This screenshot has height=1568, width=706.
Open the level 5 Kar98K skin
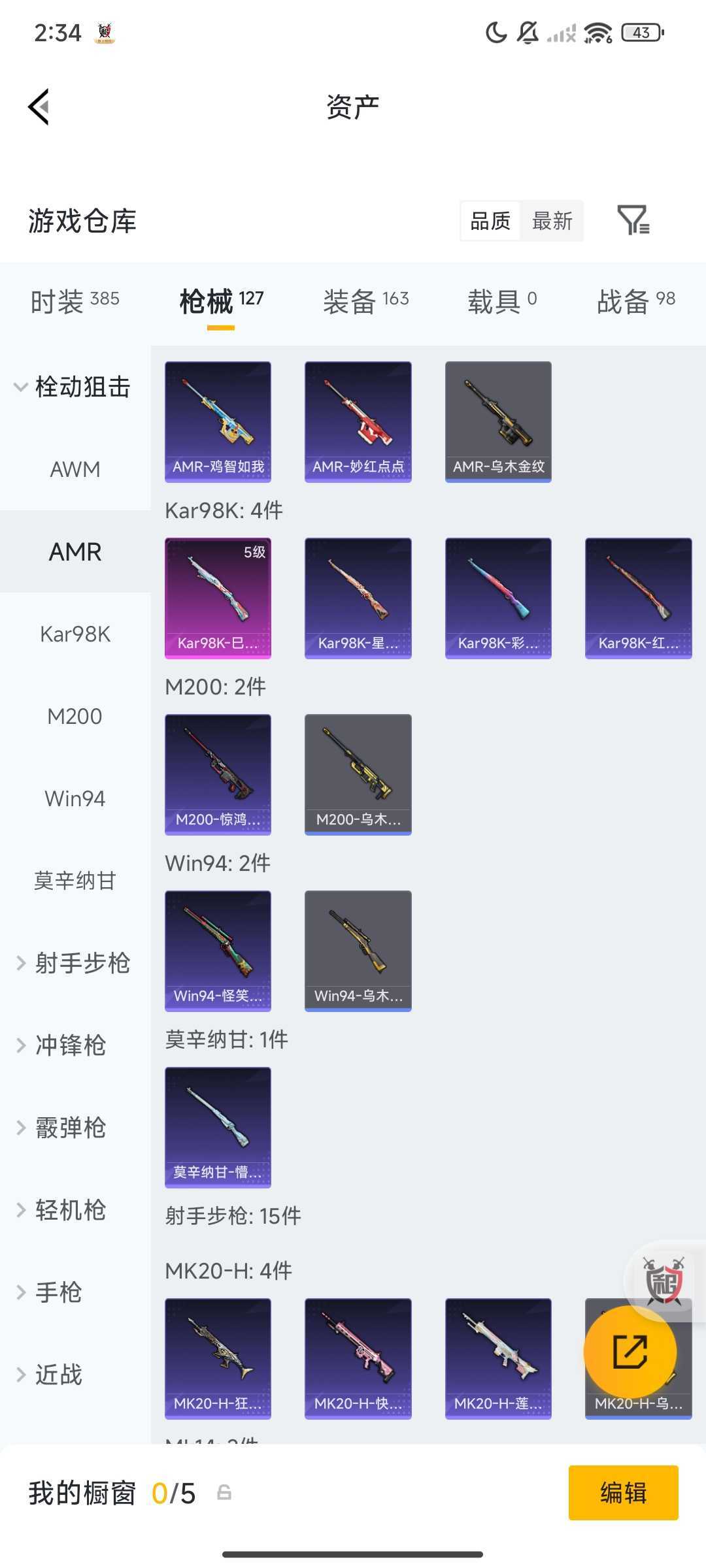pos(218,598)
